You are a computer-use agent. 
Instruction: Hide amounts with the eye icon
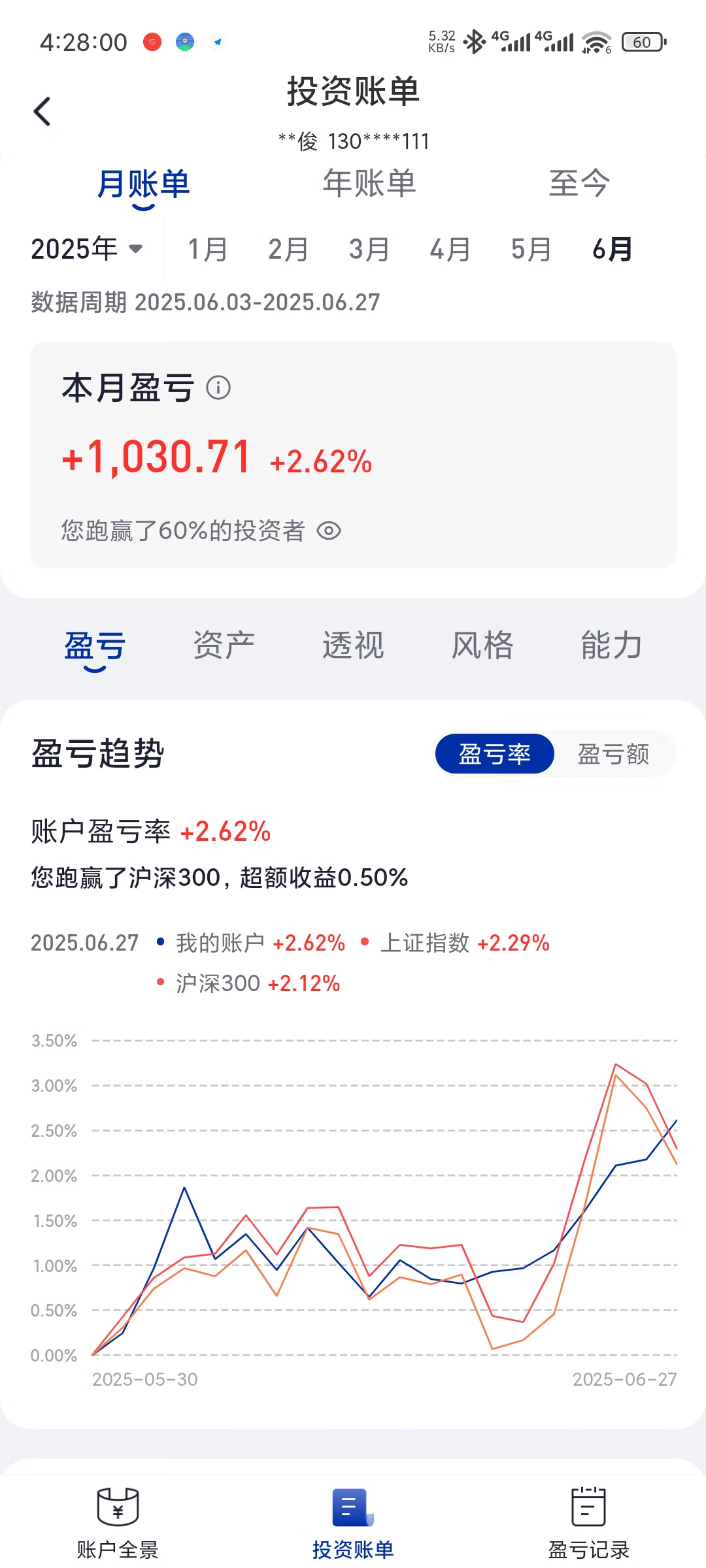(329, 531)
